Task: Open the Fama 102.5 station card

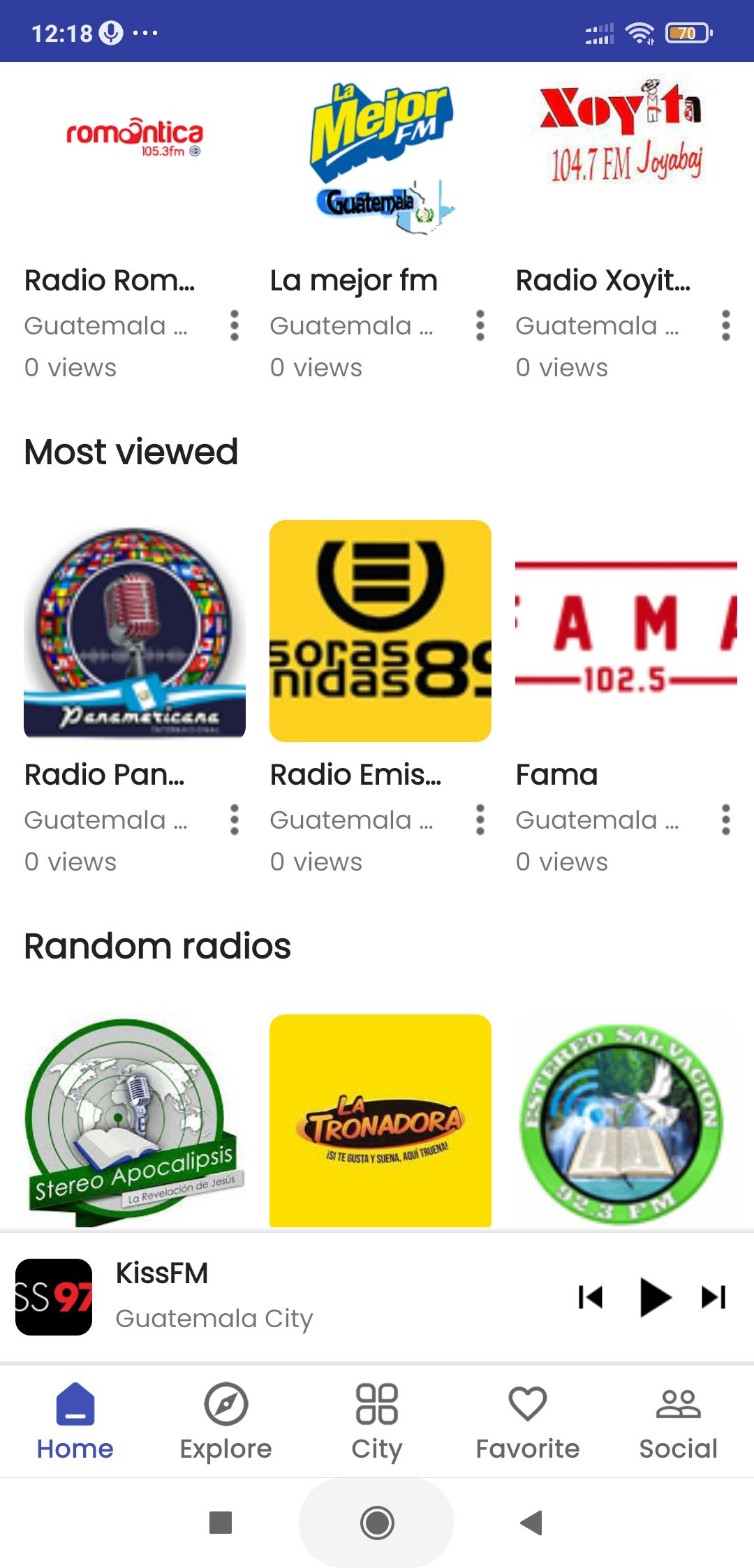Action: coord(626,630)
